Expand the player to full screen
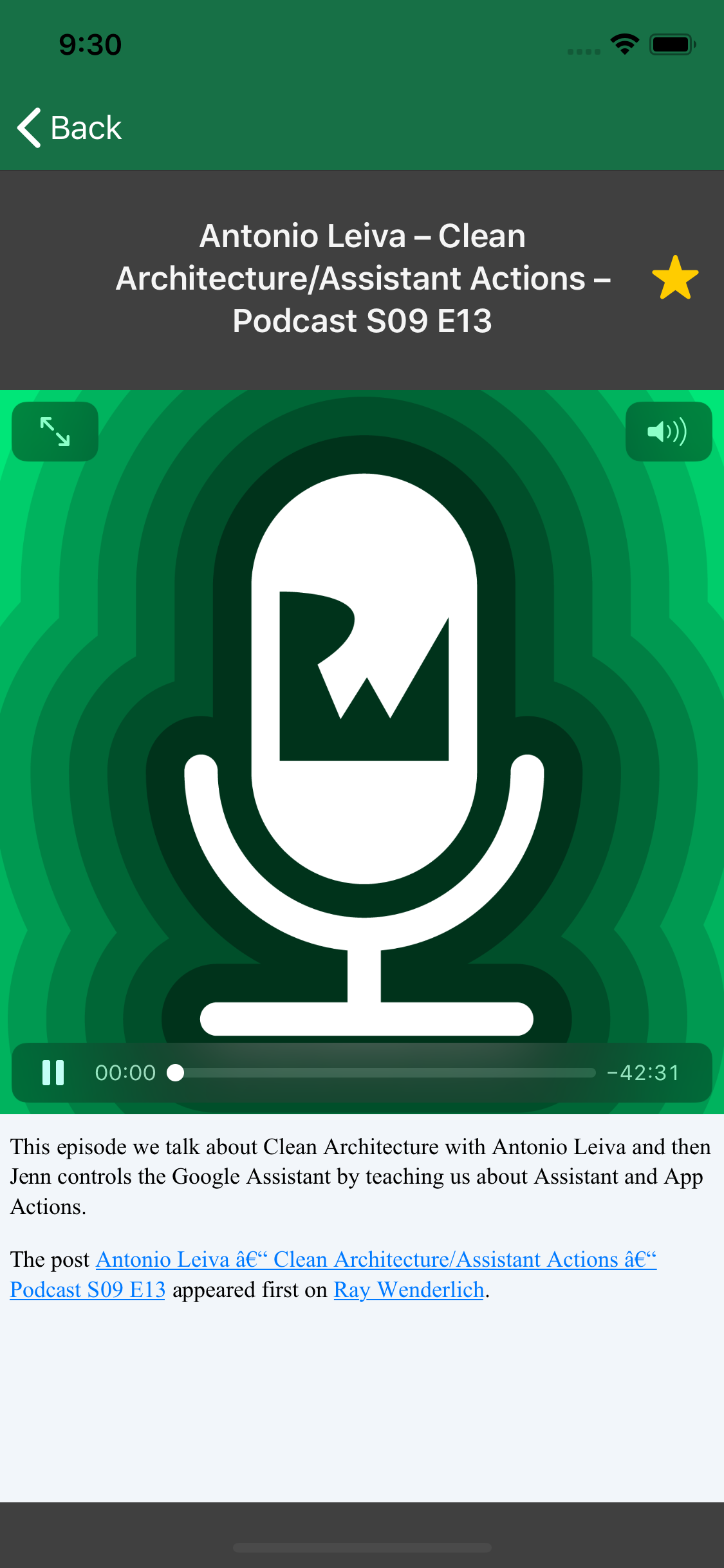 pyautogui.click(x=55, y=431)
